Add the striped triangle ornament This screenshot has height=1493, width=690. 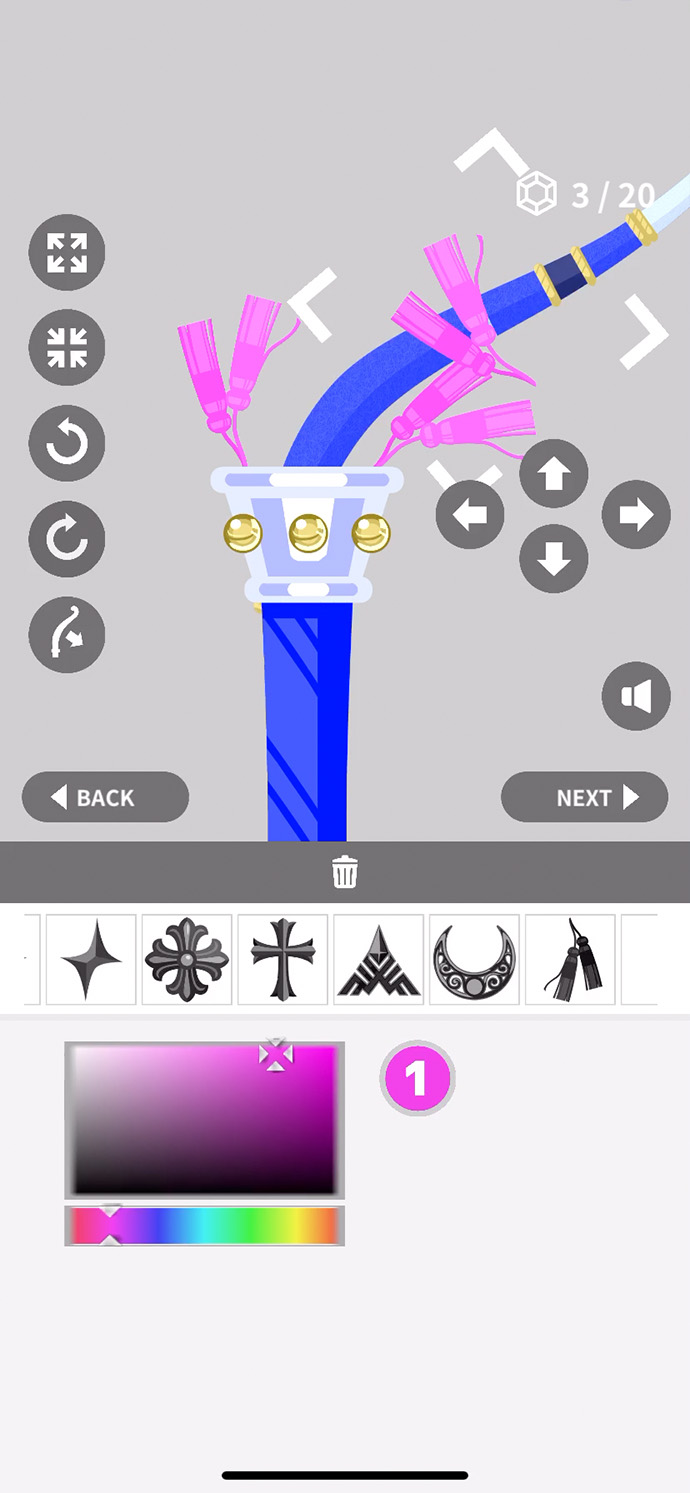coord(379,960)
